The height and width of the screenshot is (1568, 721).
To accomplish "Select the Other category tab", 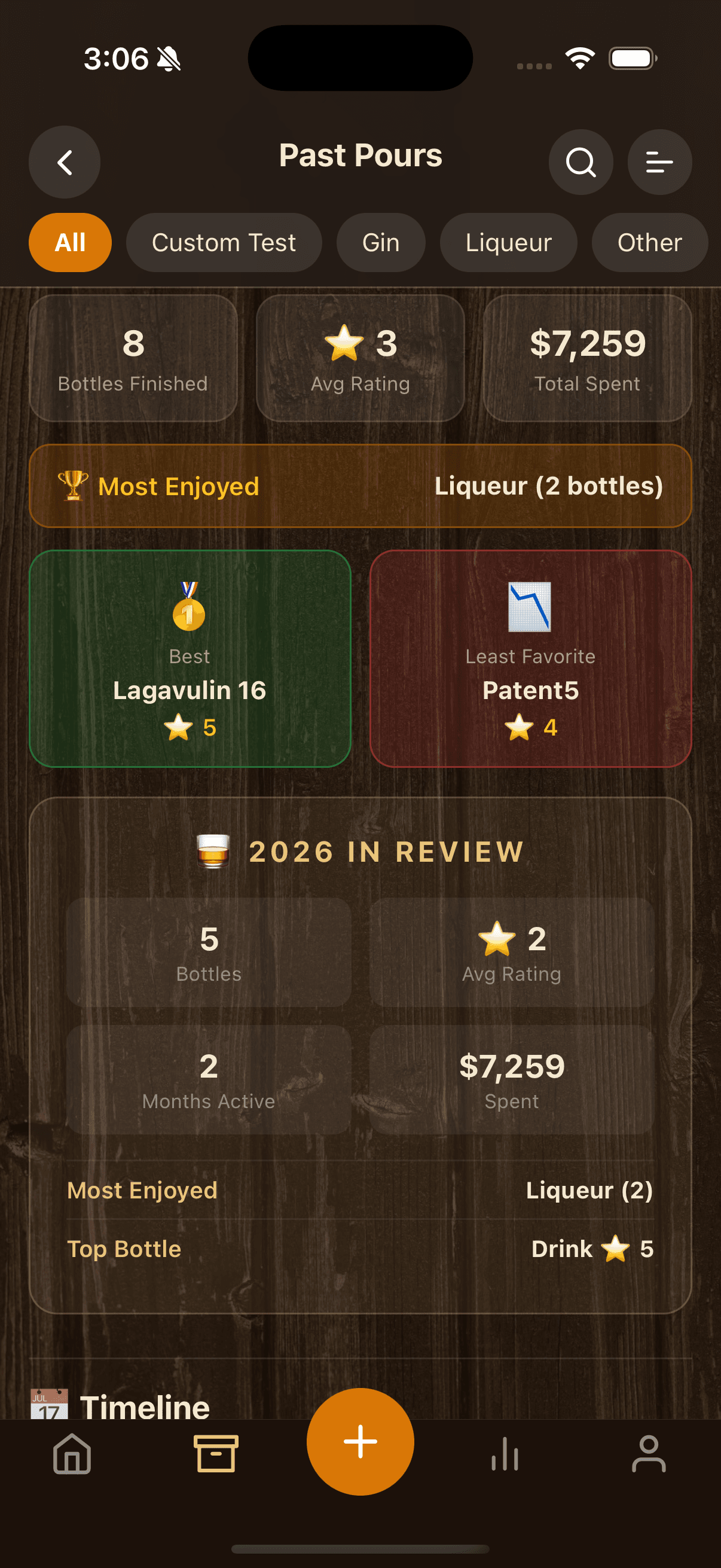I will [649, 242].
